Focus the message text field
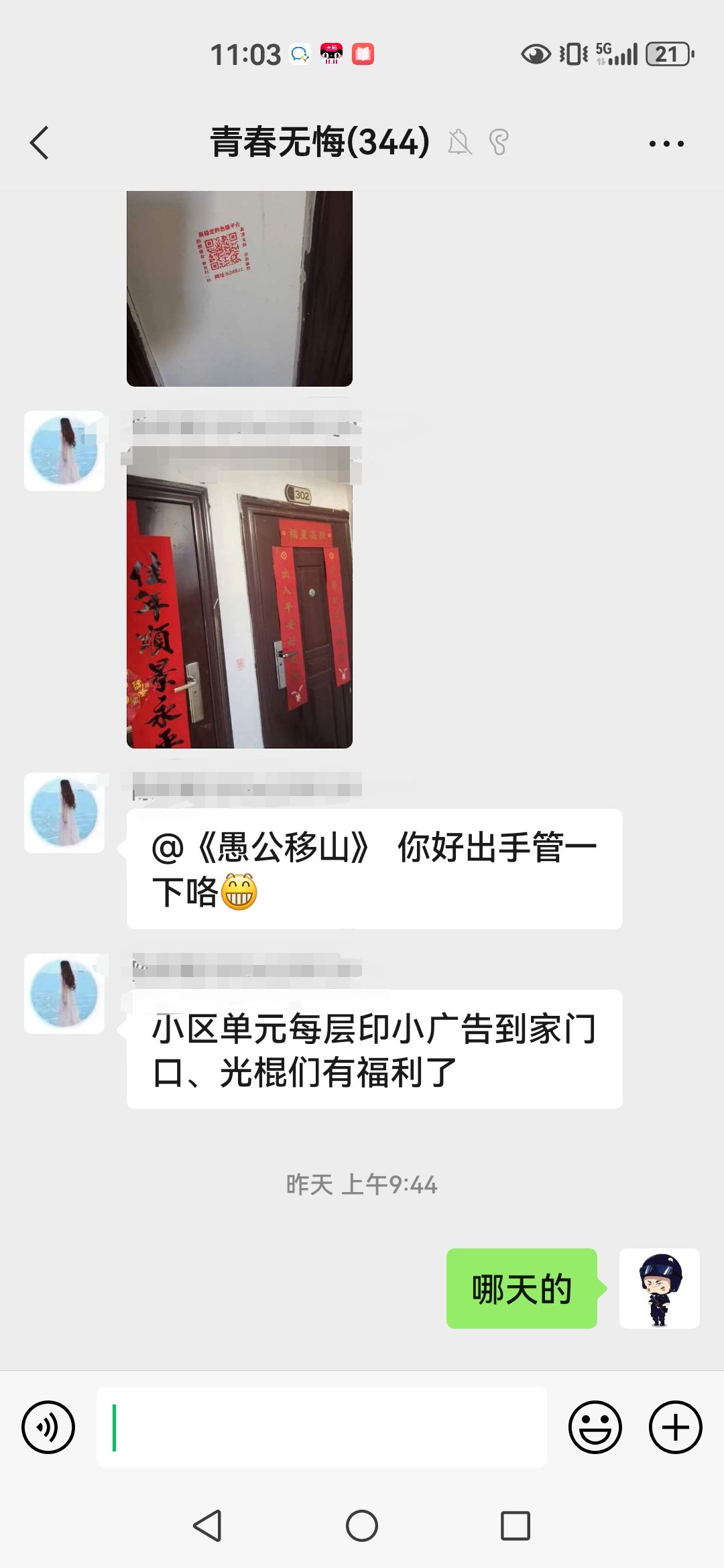724x1568 pixels. coord(322,1427)
